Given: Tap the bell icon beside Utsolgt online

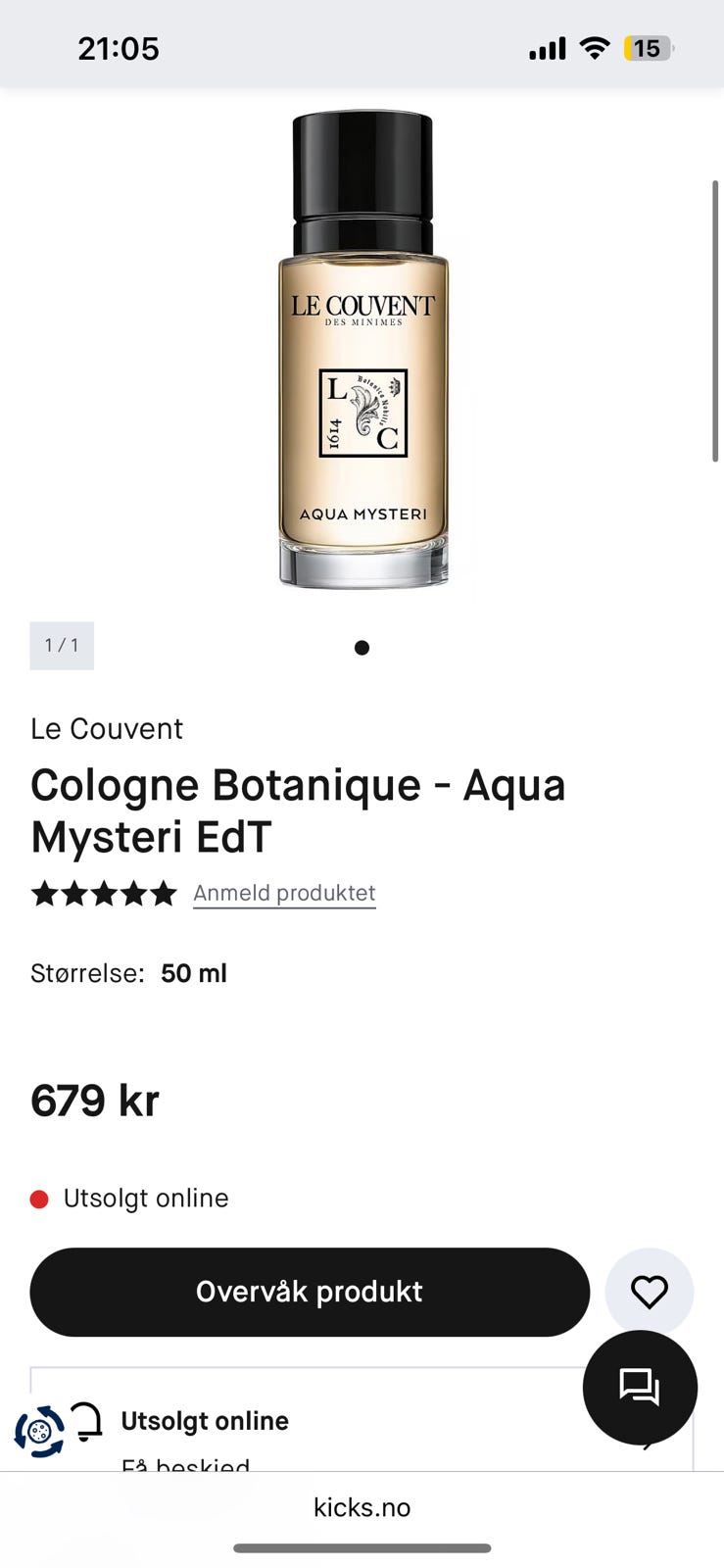Looking at the screenshot, I should [86, 1420].
